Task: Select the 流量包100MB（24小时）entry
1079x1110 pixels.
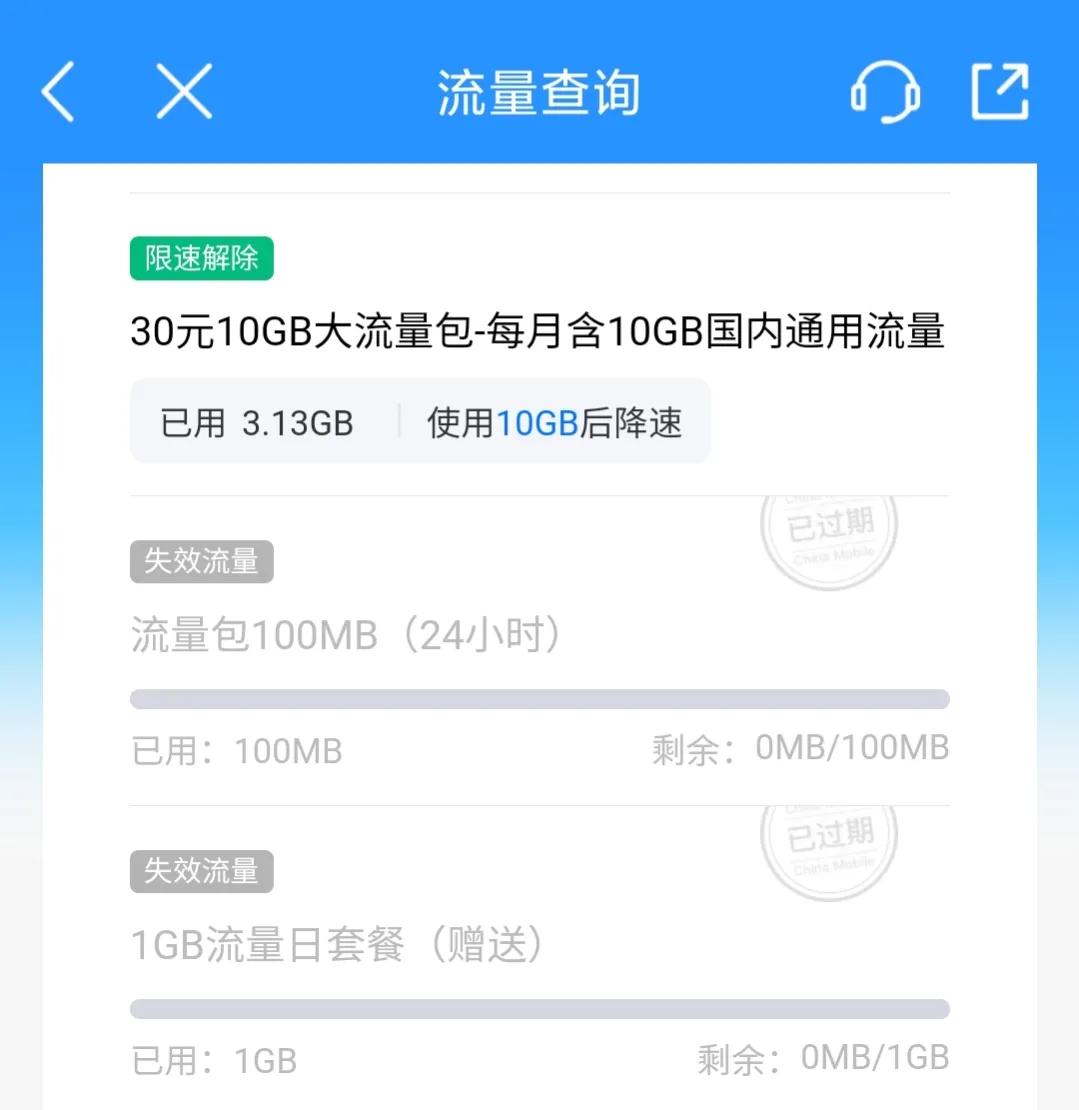Action: (345, 634)
